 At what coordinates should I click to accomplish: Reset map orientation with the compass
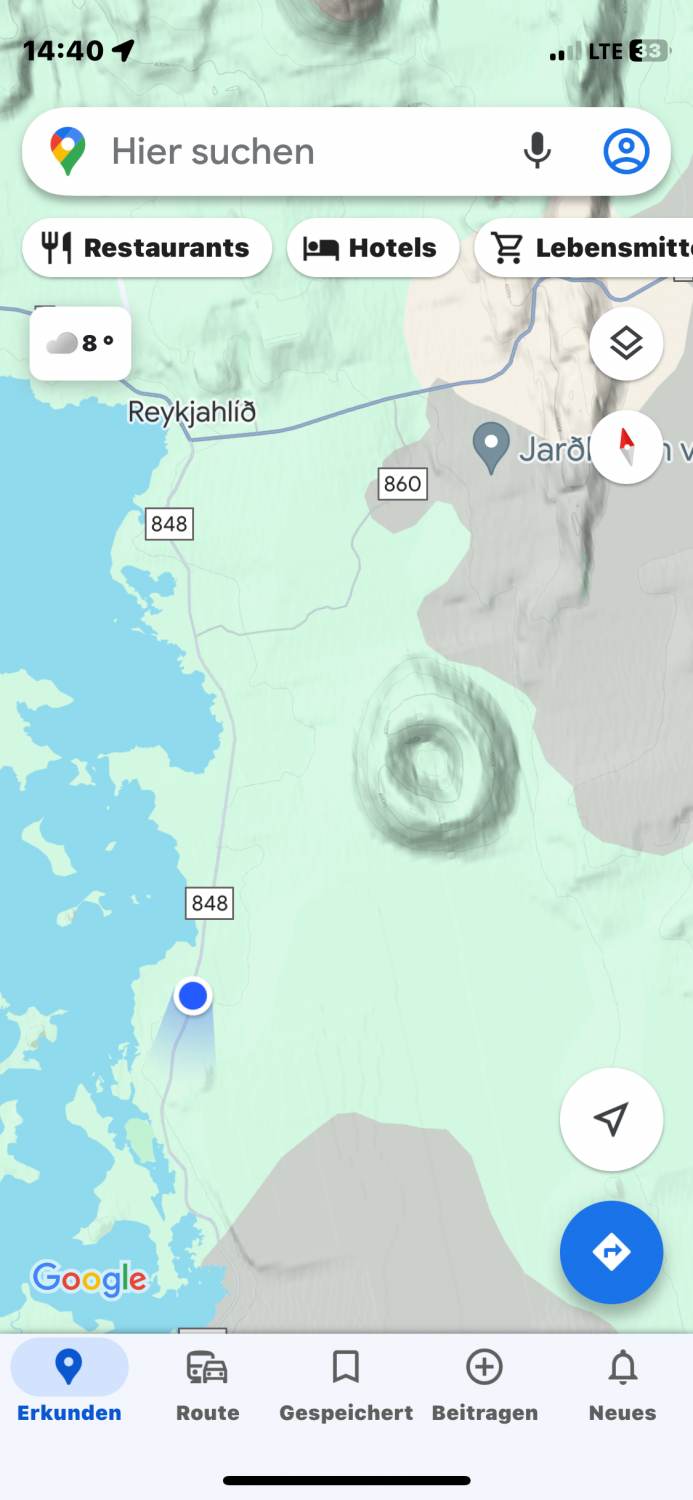(627, 448)
